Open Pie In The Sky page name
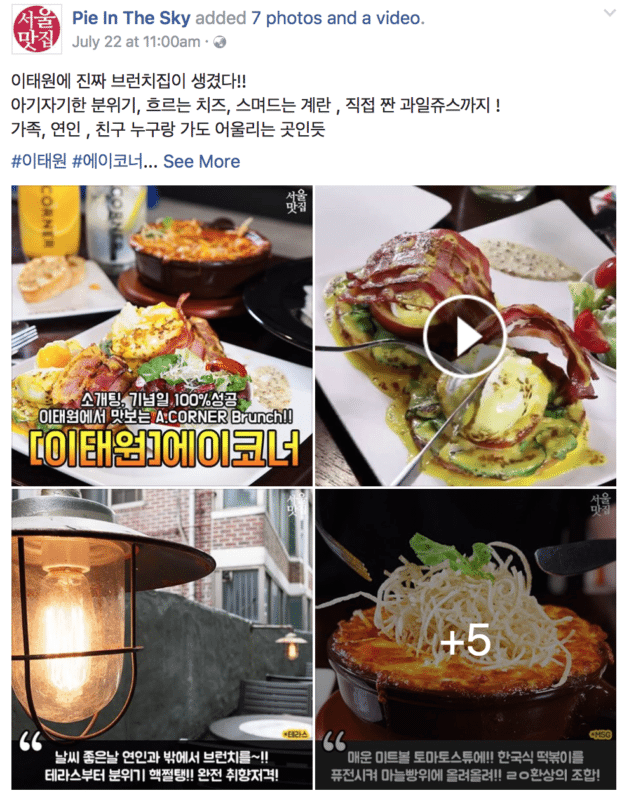Screen dimensions: 629x800 click(x=131, y=18)
